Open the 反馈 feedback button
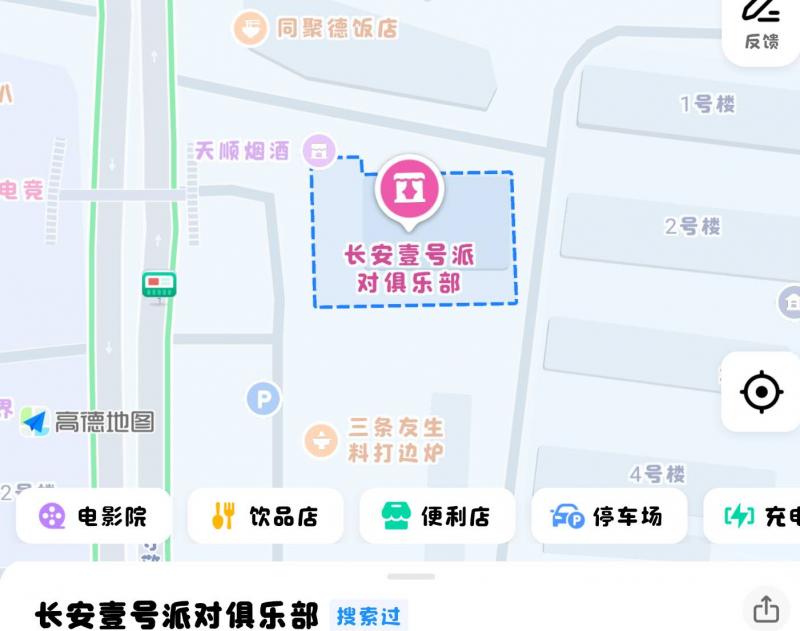Screen dimensions: 800x631 (762, 27)
